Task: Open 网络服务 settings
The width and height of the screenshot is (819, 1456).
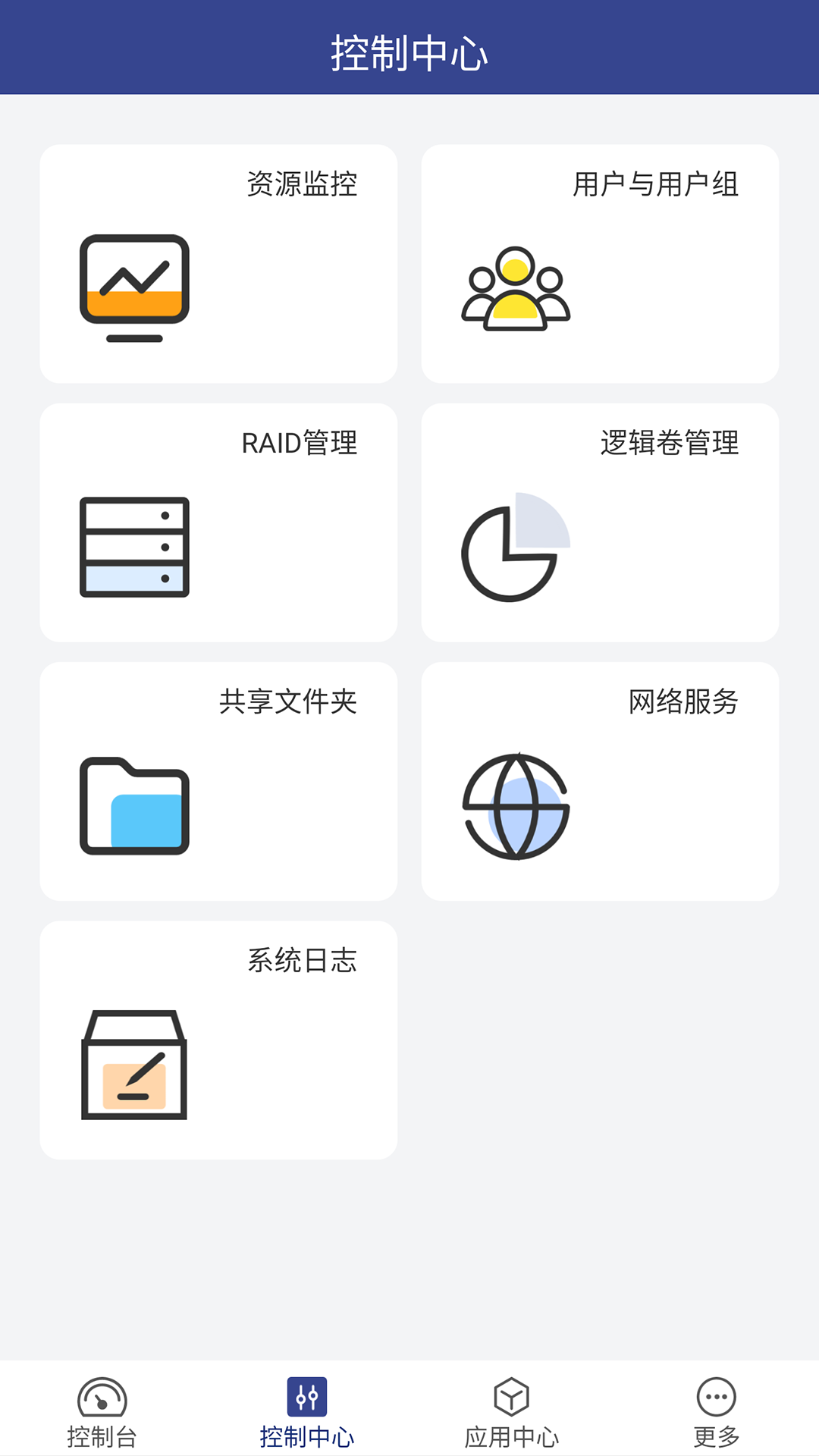Action: pos(600,781)
